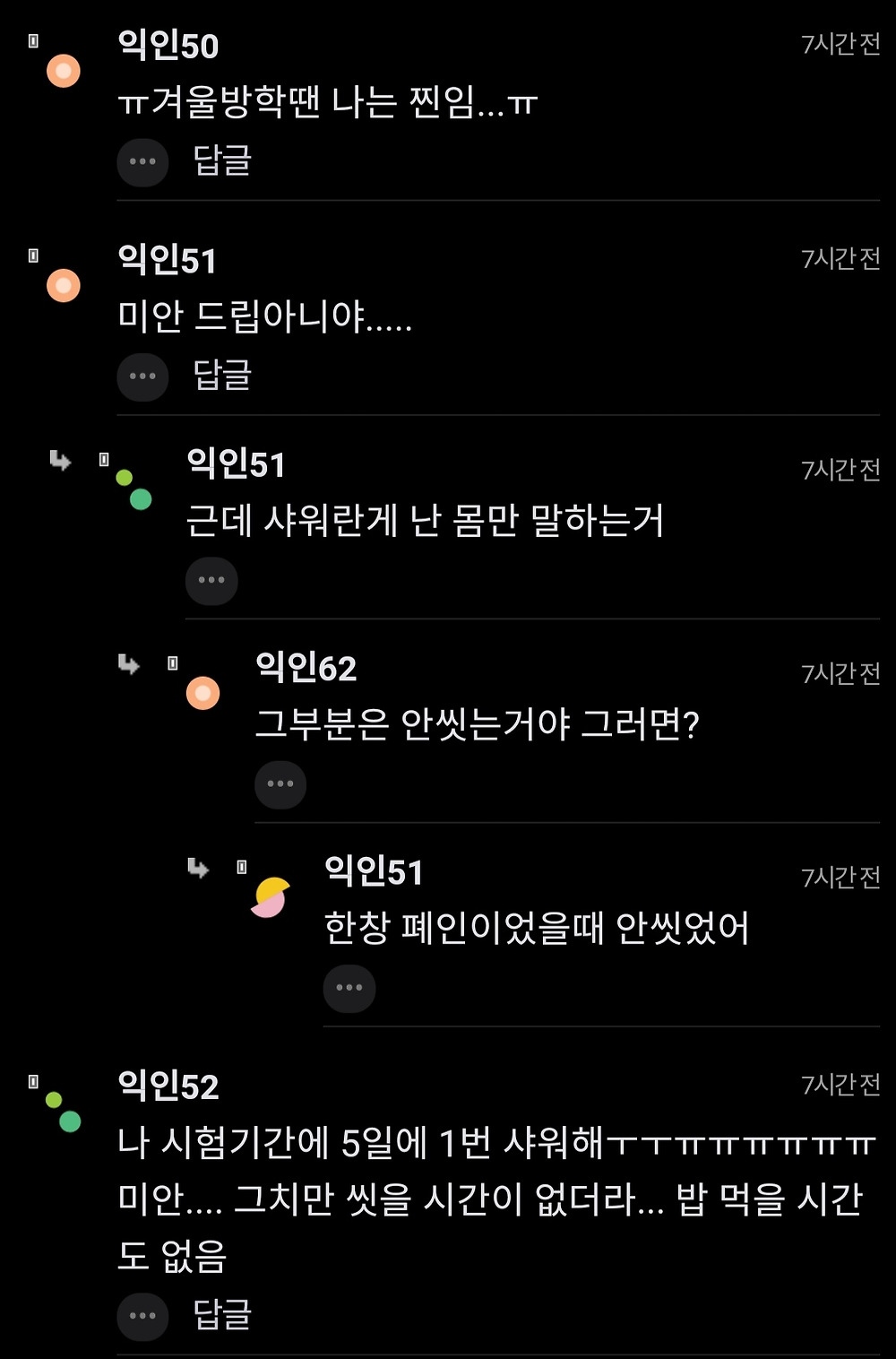Open more options on 익인51's 샤워란게 reply
Image resolution: width=896 pixels, height=1359 pixels.
211,581
